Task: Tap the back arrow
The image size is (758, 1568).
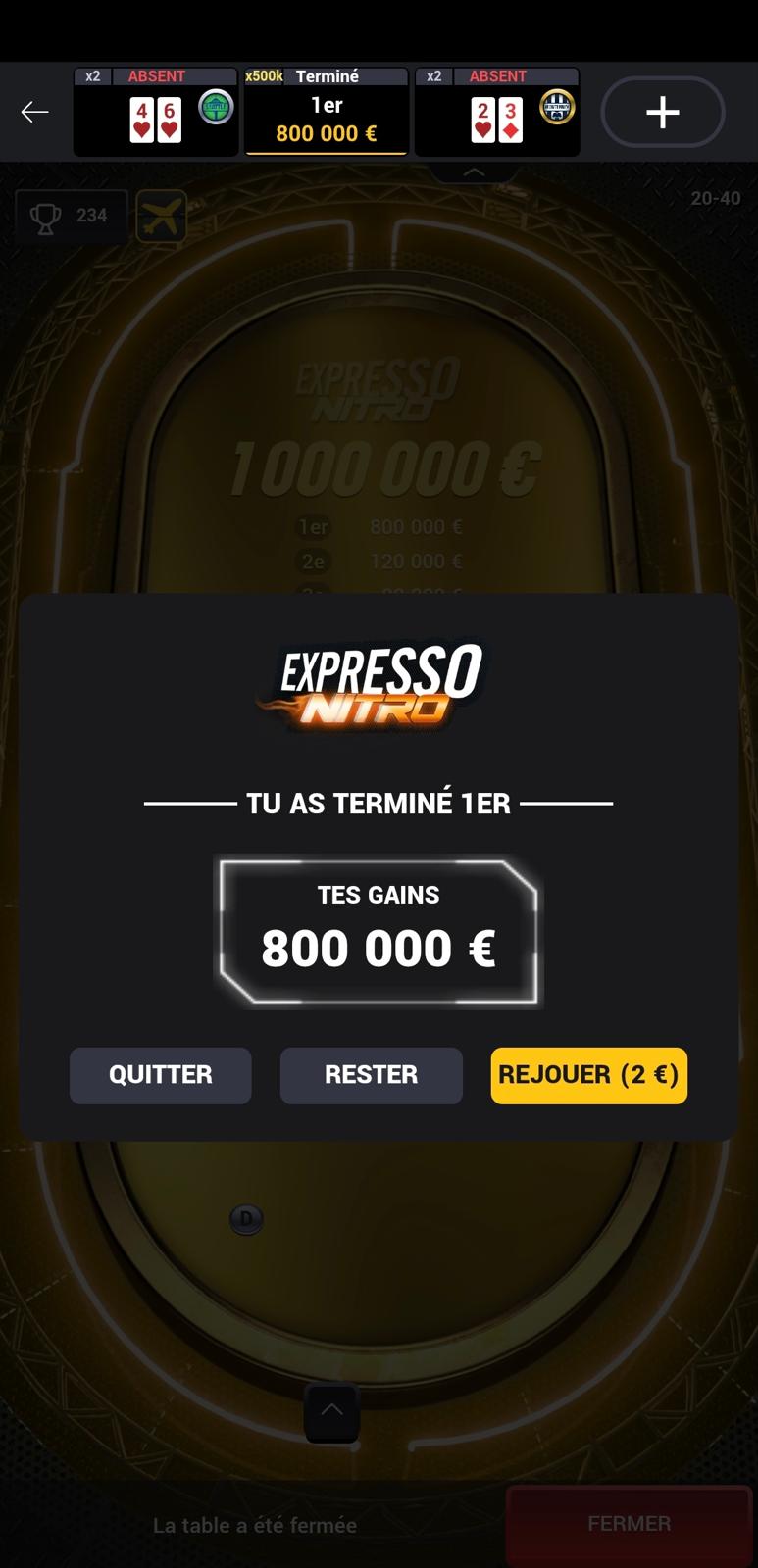Action: pos(35,112)
